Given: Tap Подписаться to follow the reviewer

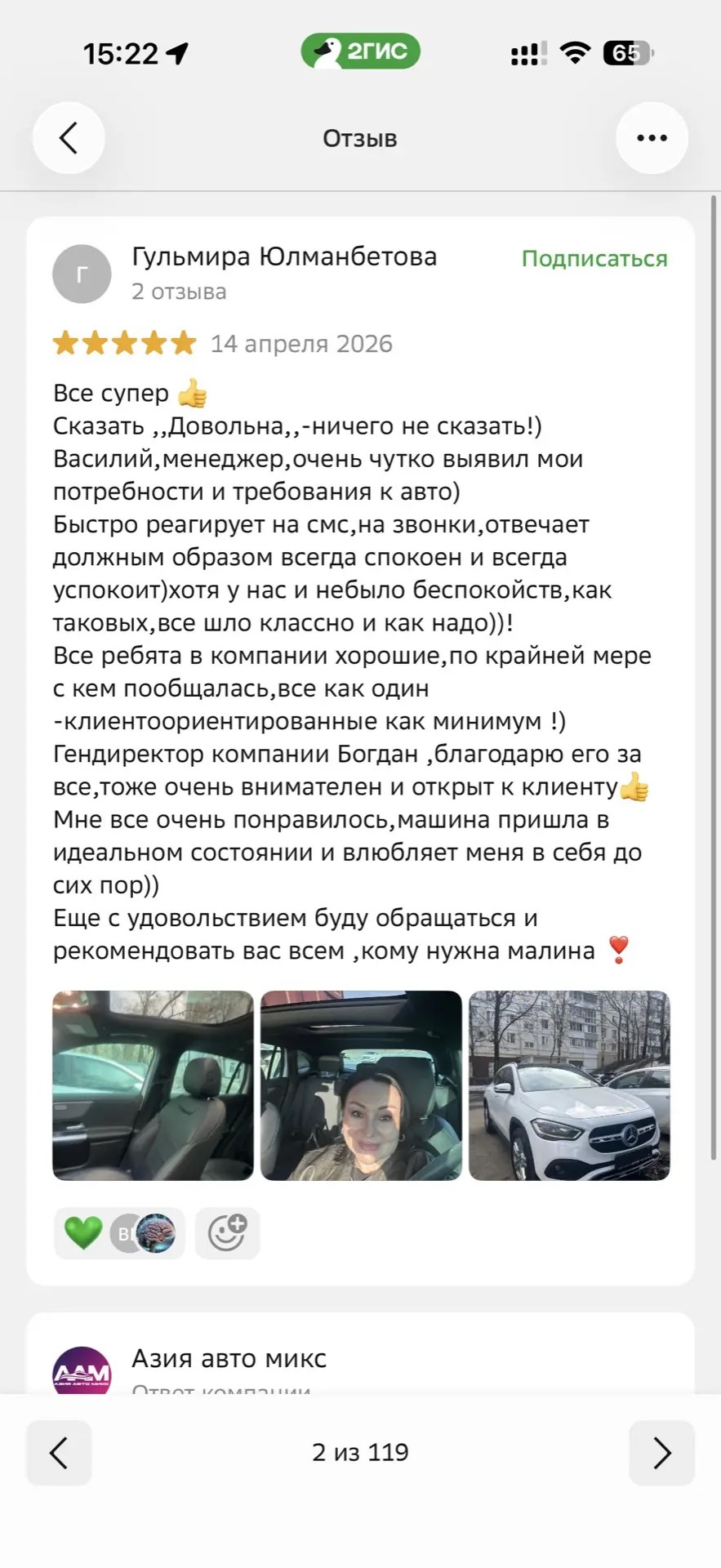Looking at the screenshot, I should click(594, 259).
